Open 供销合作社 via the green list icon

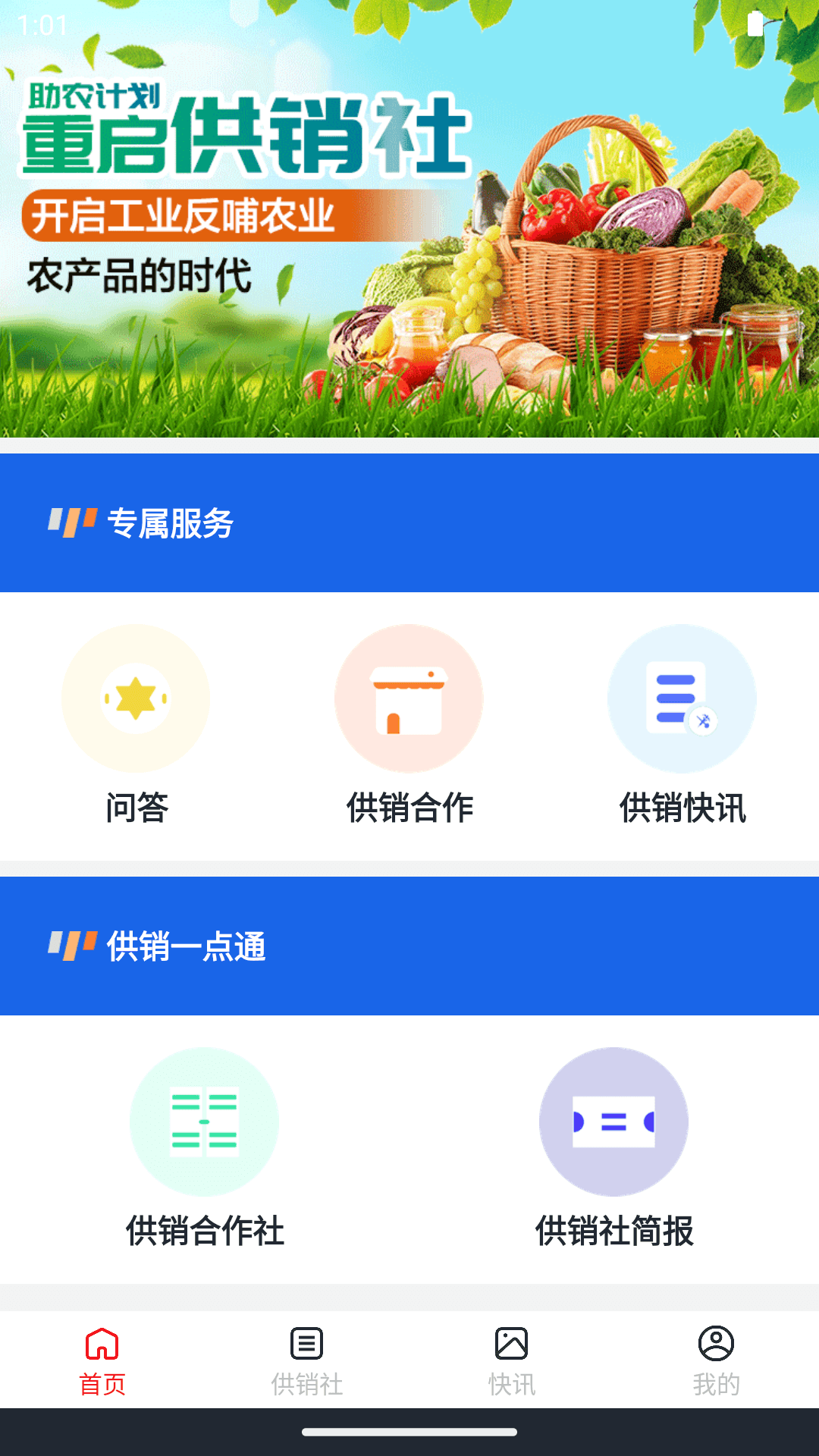pyautogui.click(x=205, y=1122)
